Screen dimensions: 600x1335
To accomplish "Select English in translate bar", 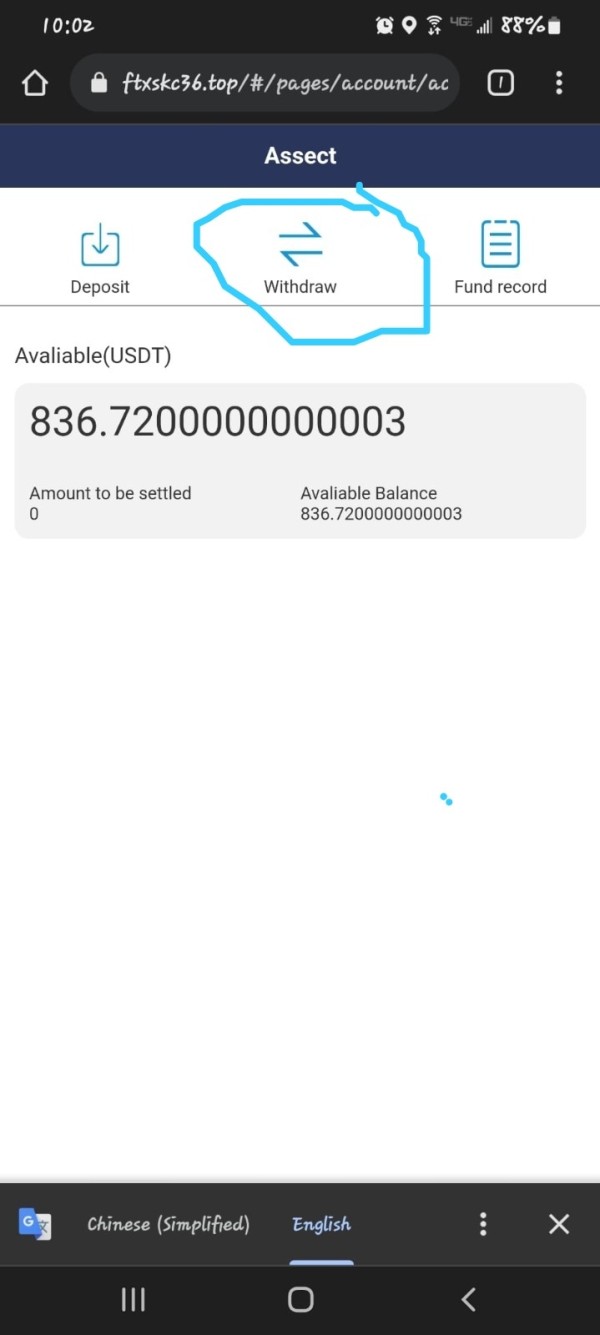I will [x=321, y=1224].
